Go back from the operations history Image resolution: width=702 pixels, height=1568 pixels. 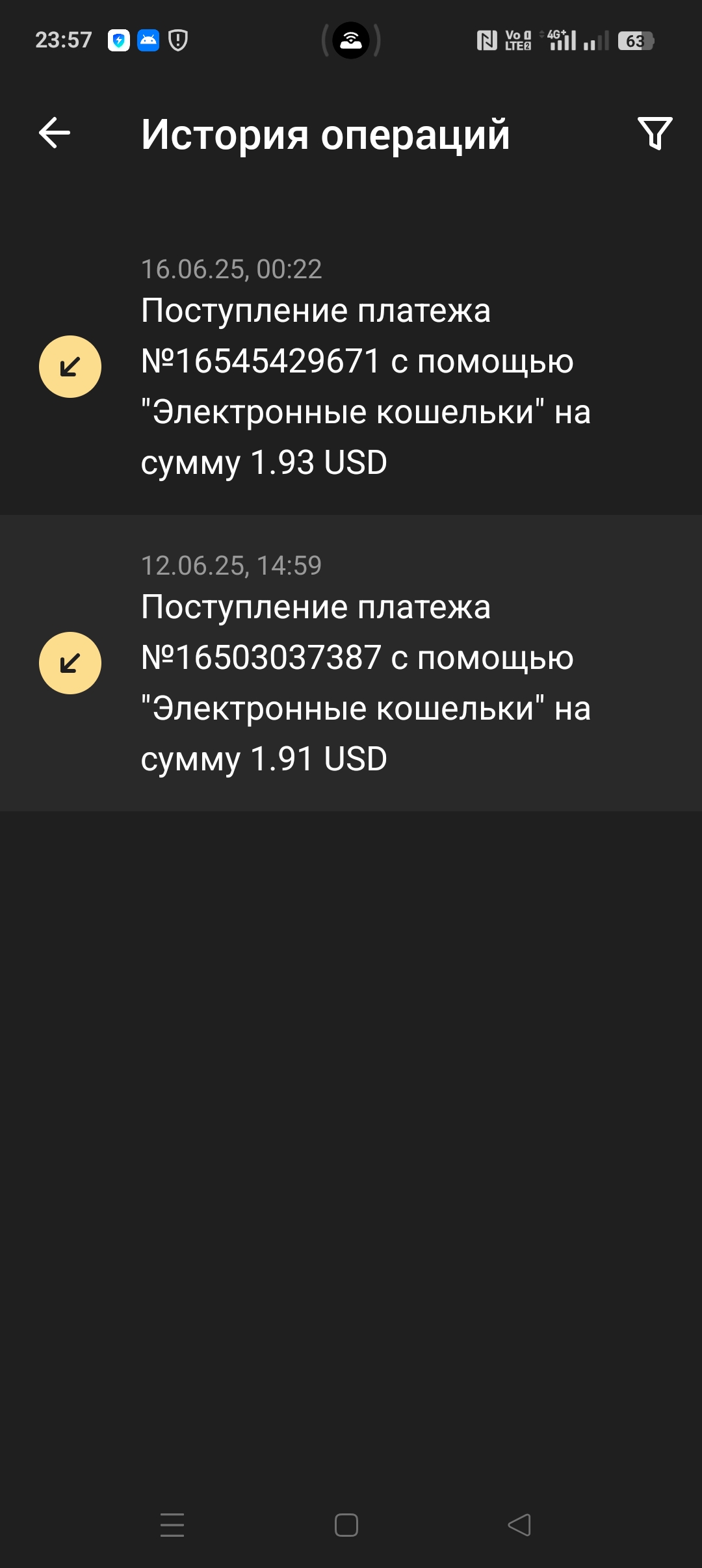[55, 133]
